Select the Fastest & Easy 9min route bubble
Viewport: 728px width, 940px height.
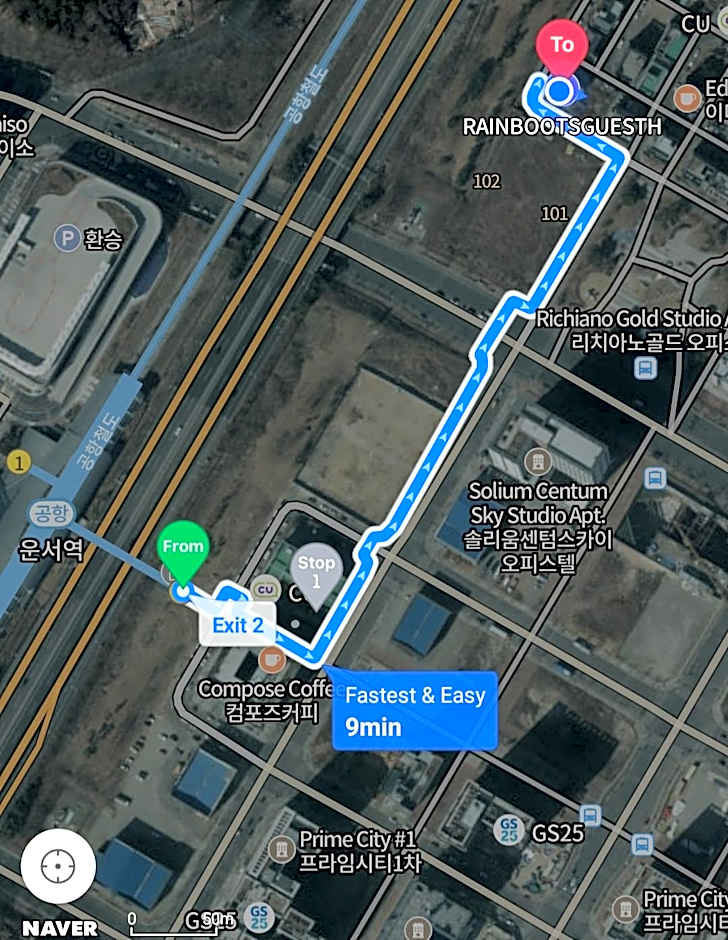[x=414, y=711]
